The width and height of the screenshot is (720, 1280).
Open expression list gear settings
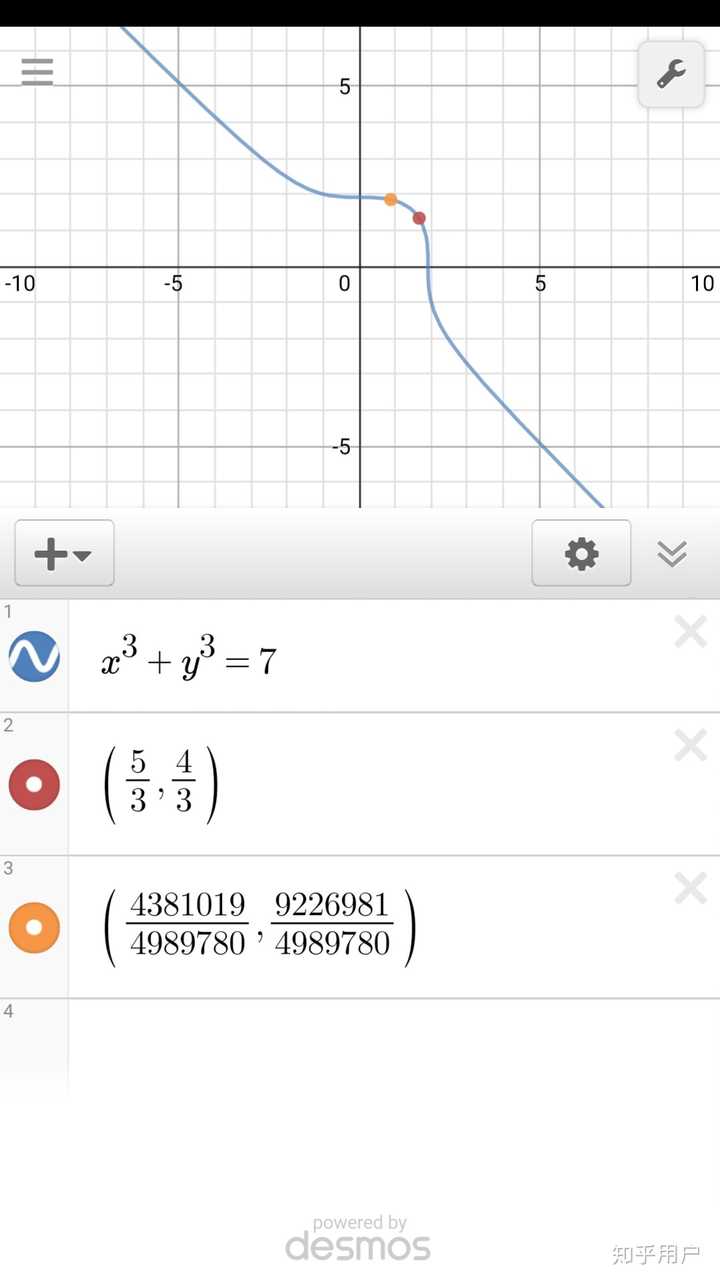tap(581, 553)
